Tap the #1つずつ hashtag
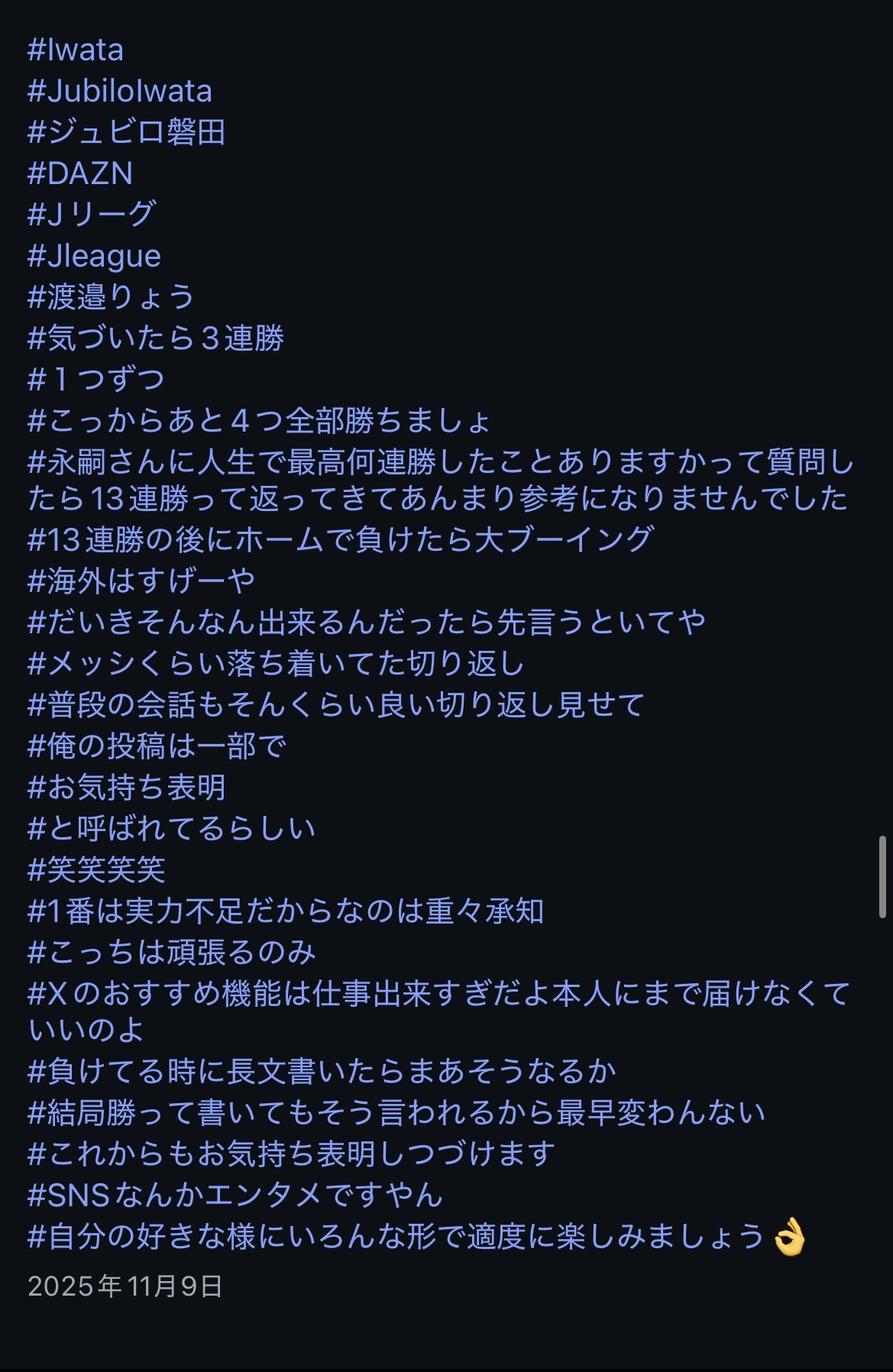The image size is (893, 1372). (95, 380)
